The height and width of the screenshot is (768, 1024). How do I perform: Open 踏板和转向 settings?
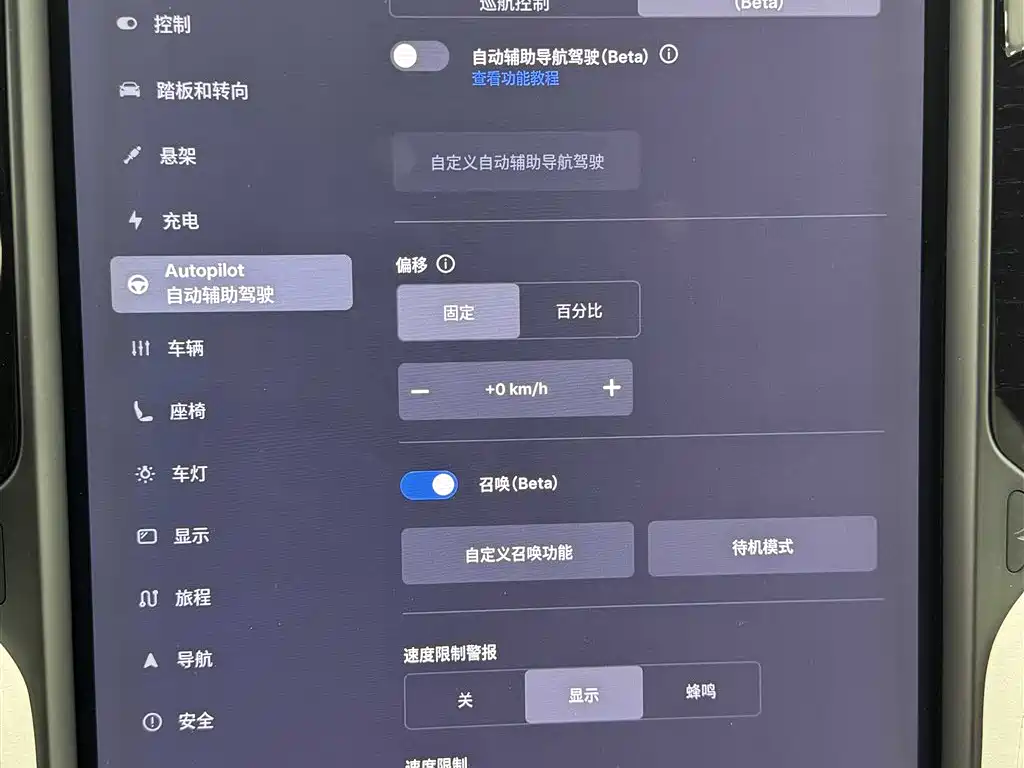(200, 91)
